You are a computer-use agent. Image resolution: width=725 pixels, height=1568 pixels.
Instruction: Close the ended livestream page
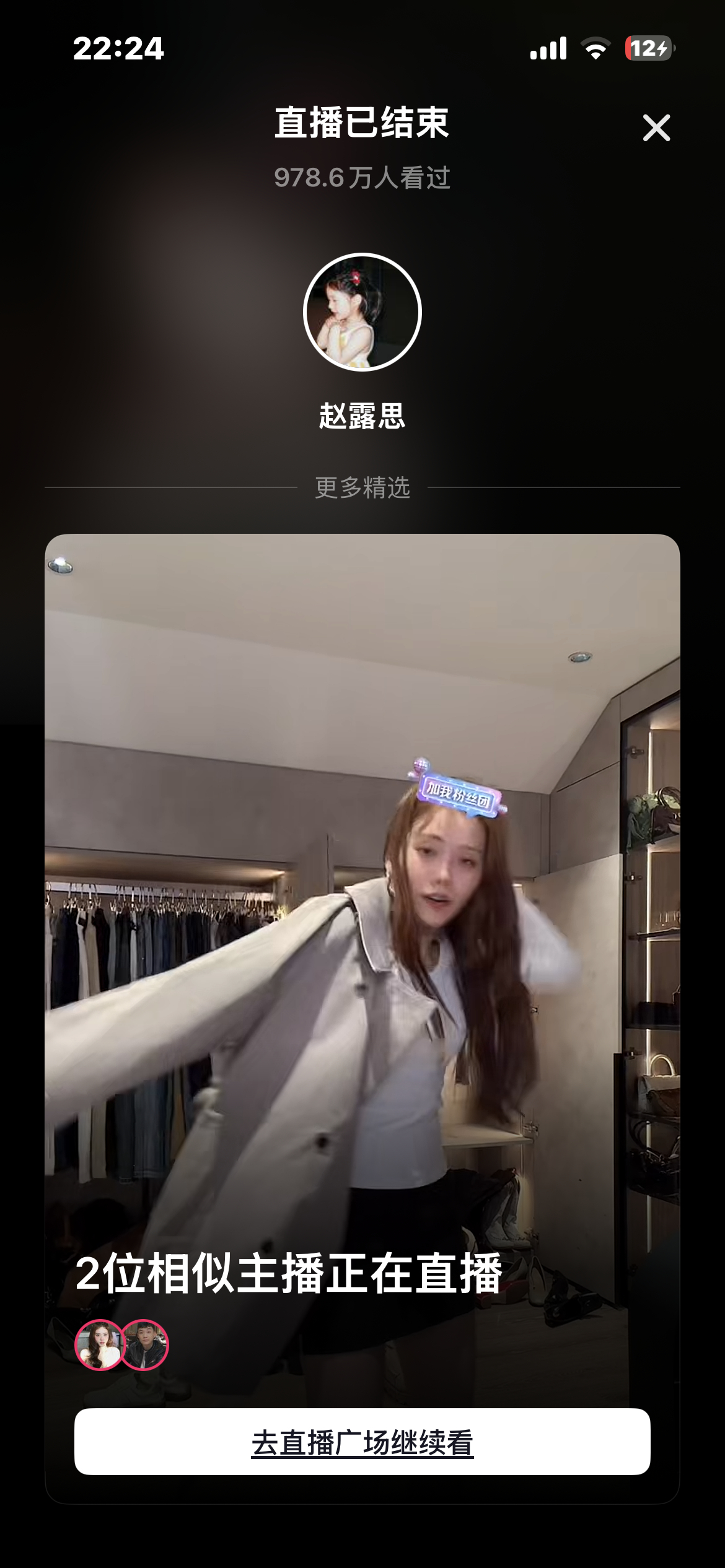pyautogui.click(x=656, y=128)
